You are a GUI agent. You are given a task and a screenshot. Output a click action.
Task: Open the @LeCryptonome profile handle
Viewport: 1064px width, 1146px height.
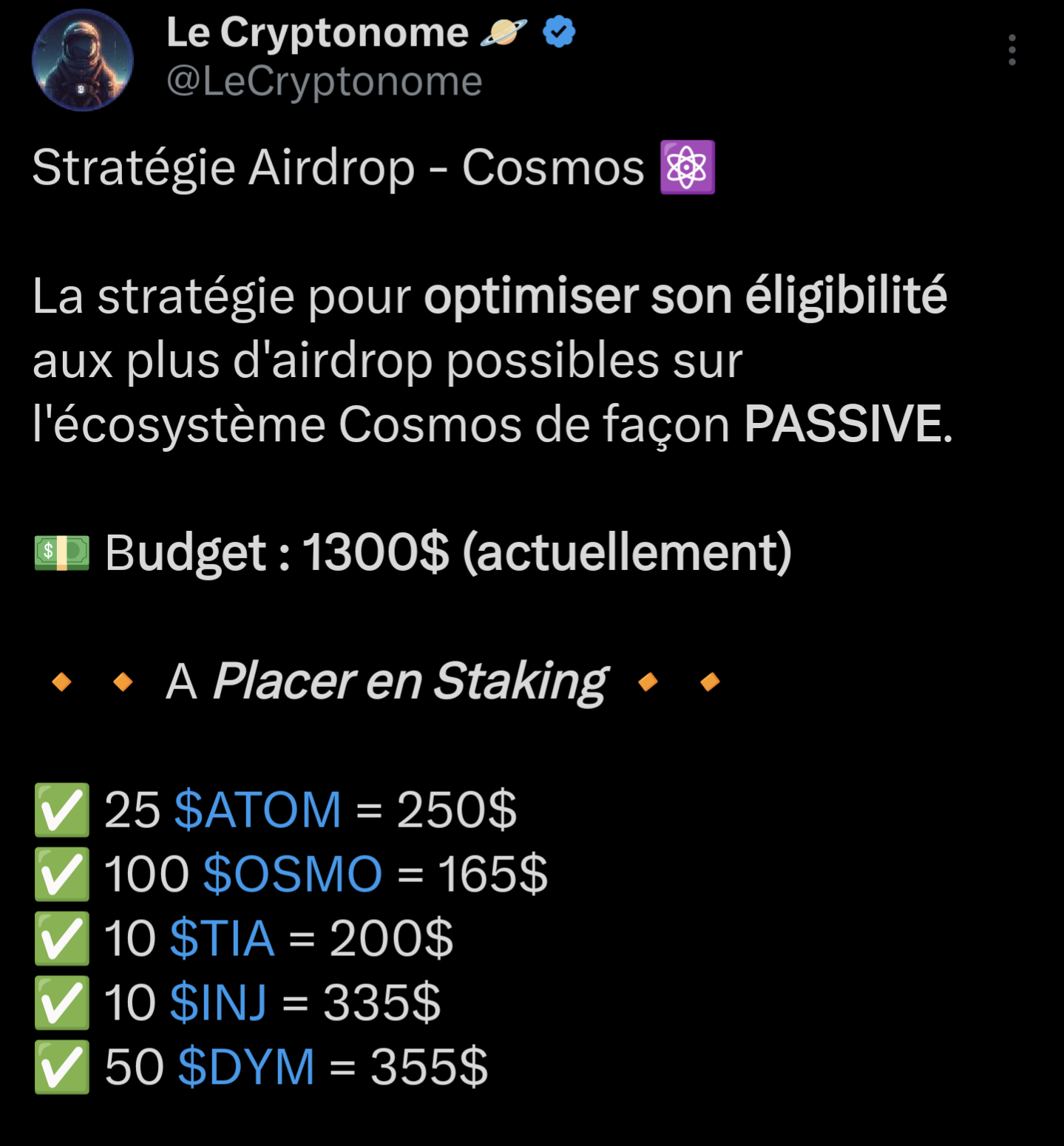tap(324, 81)
